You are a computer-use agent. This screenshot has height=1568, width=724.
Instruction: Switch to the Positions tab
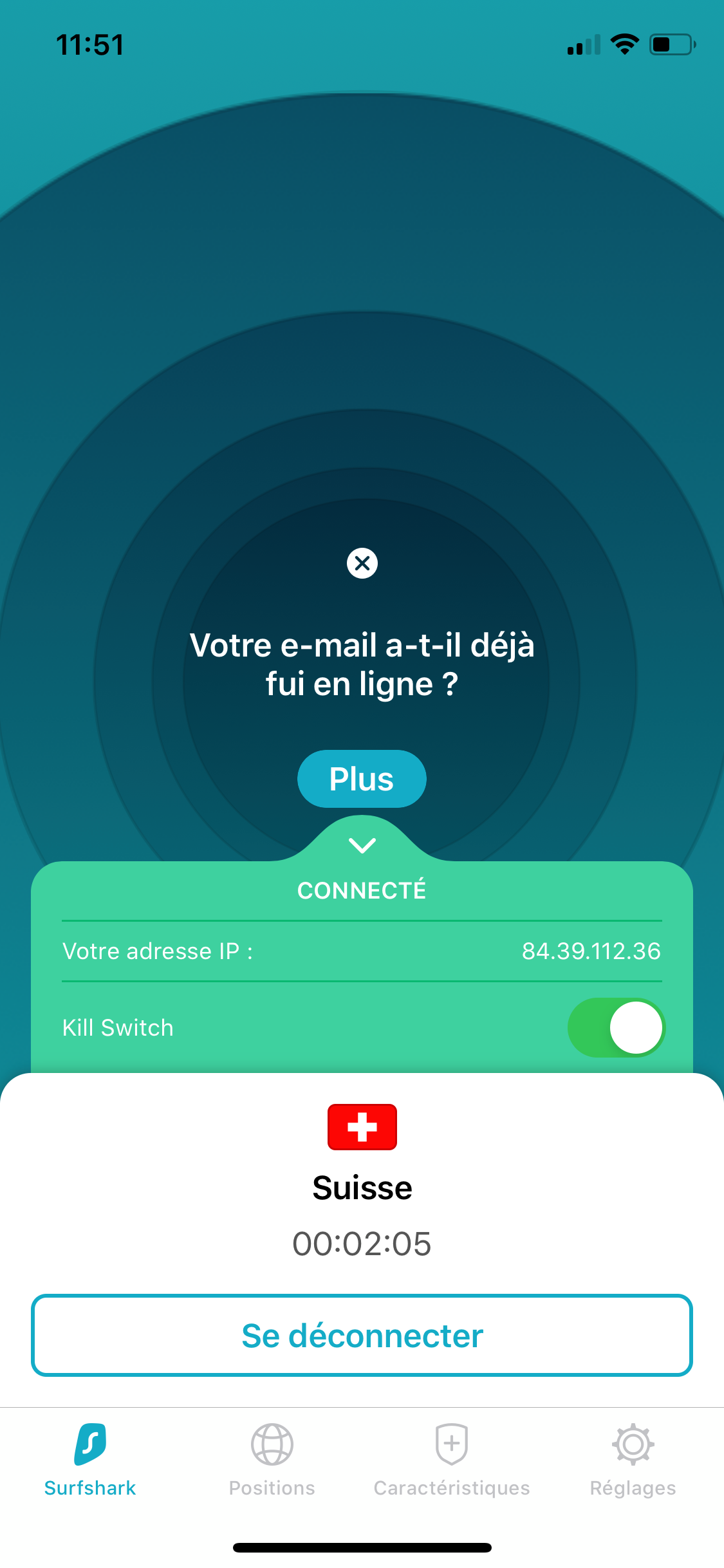[x=272, y=1460]
